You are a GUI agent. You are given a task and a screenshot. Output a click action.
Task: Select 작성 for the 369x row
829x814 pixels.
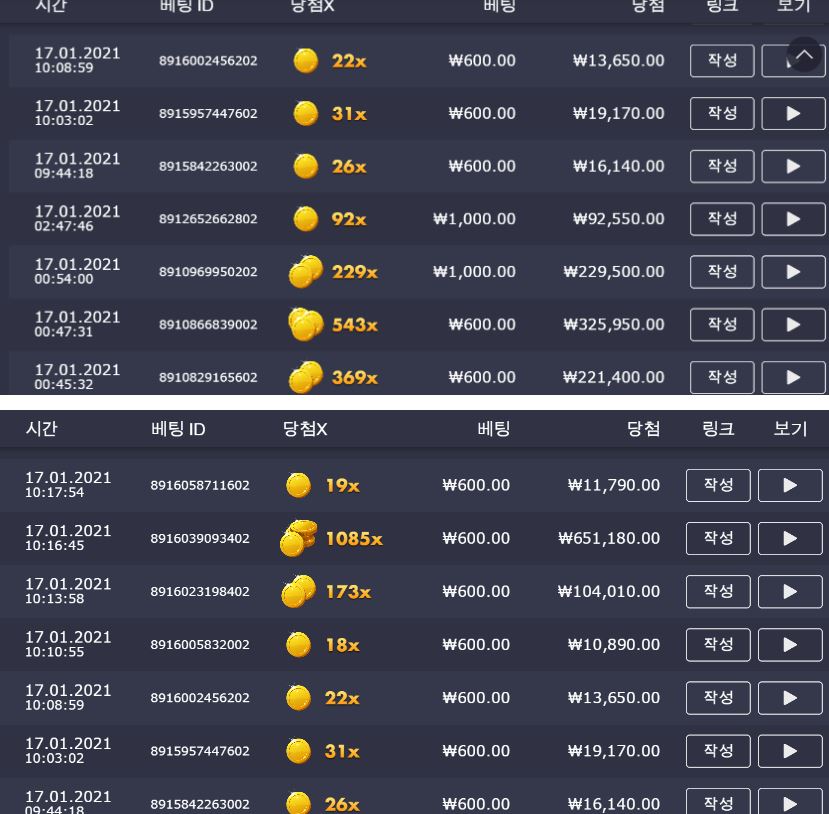pos(722,377)
